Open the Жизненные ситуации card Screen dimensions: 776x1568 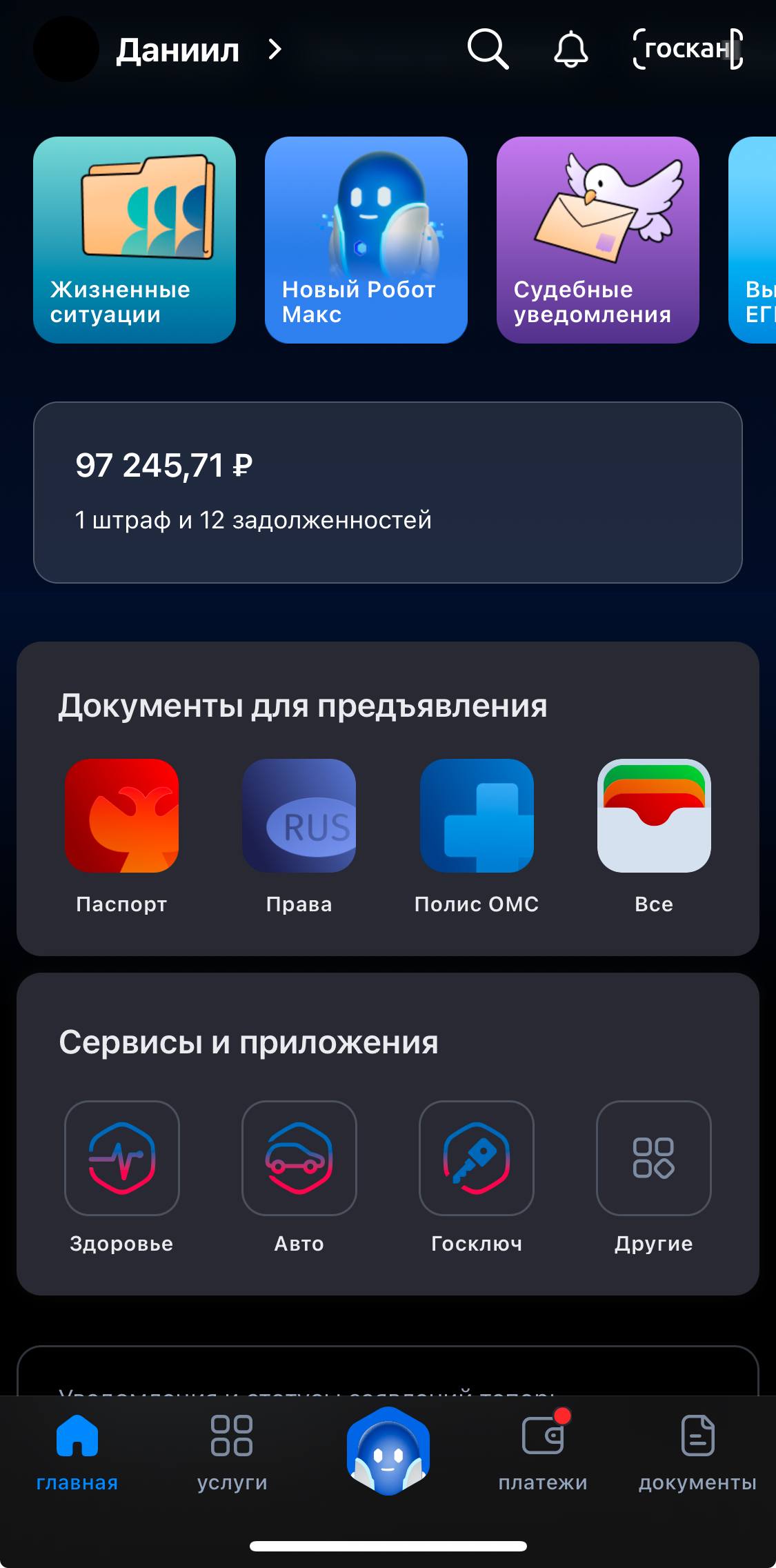click(x=135, y=239)
